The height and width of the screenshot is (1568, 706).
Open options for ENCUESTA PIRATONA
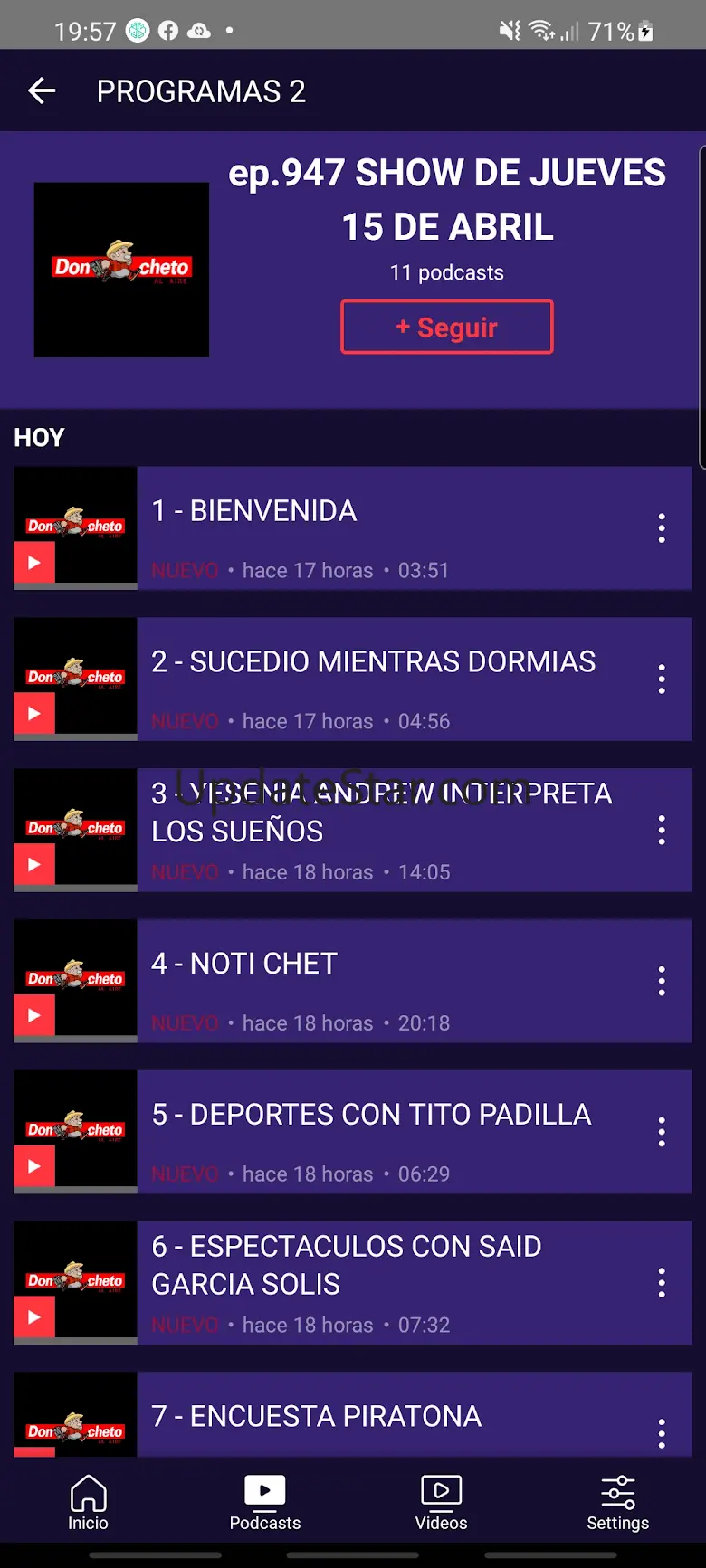(x=662, y=1433)
